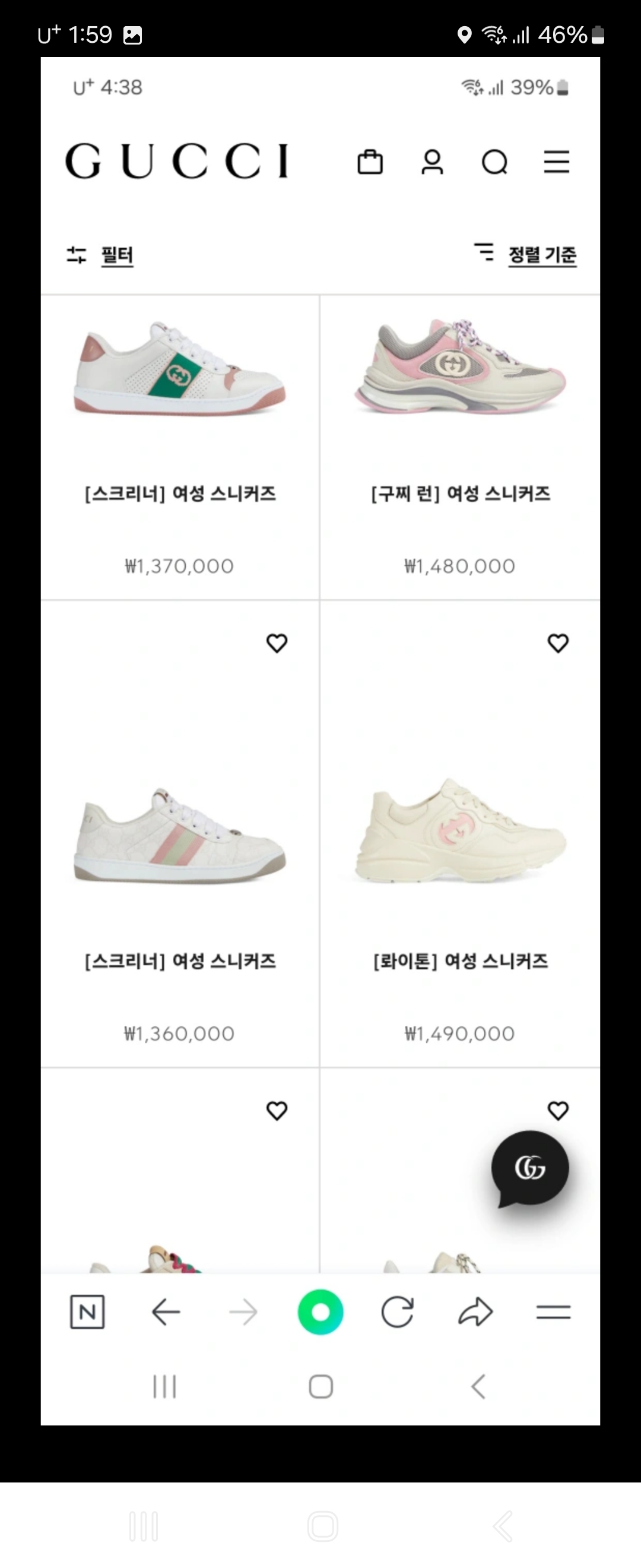Tap the faded system back button below the image
Screen dimensions: 641x1568
tap(503, 1526)
